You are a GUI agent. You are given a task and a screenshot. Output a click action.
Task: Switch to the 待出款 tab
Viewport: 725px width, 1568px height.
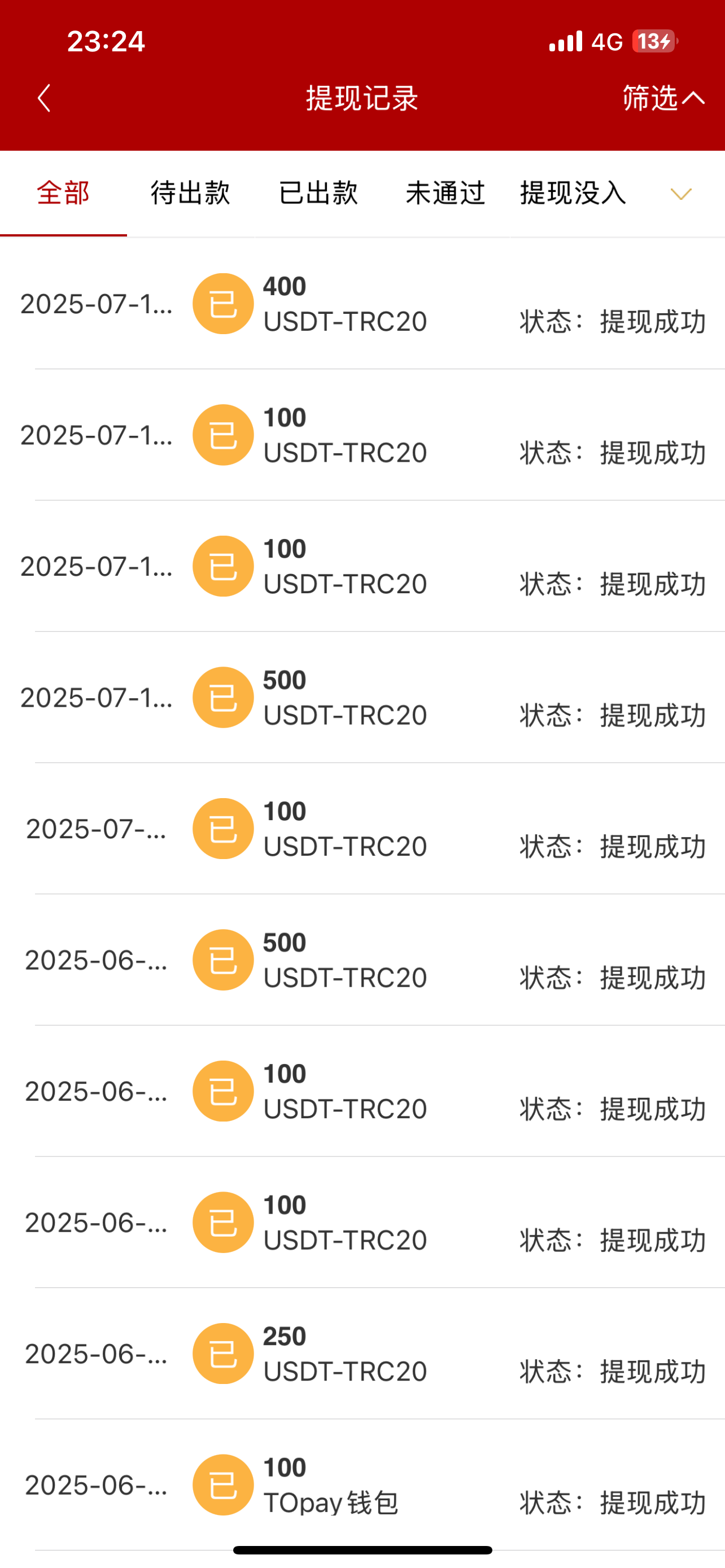coord(190,194)
